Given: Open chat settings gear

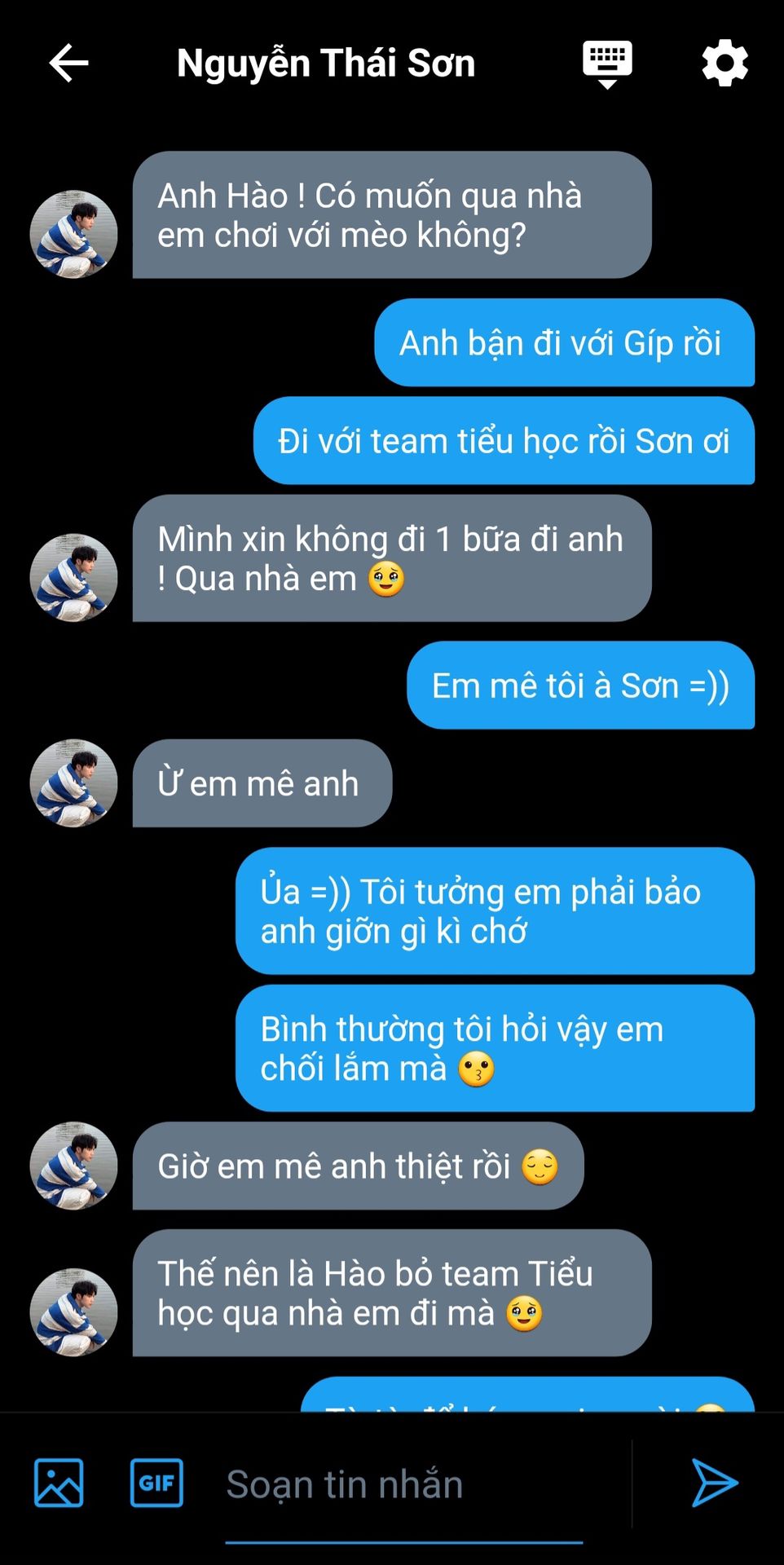Looking at the screenshot, I should click(725, 63).
